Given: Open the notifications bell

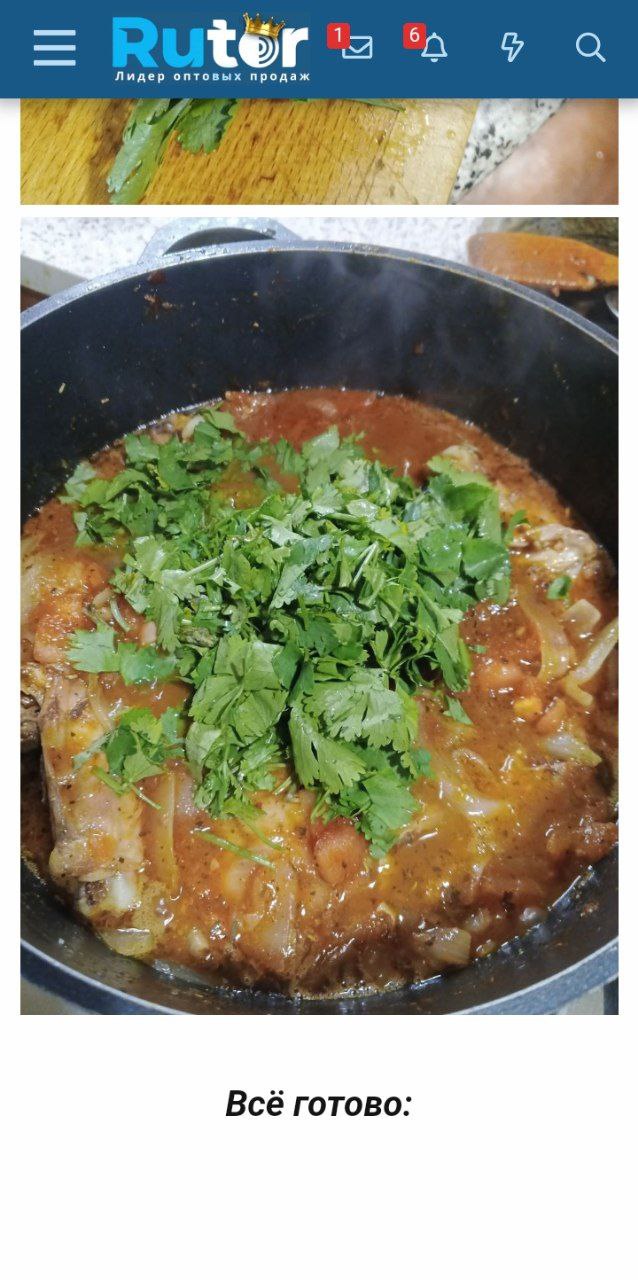Looking at the screenshot, I should (x=434, y=47).
